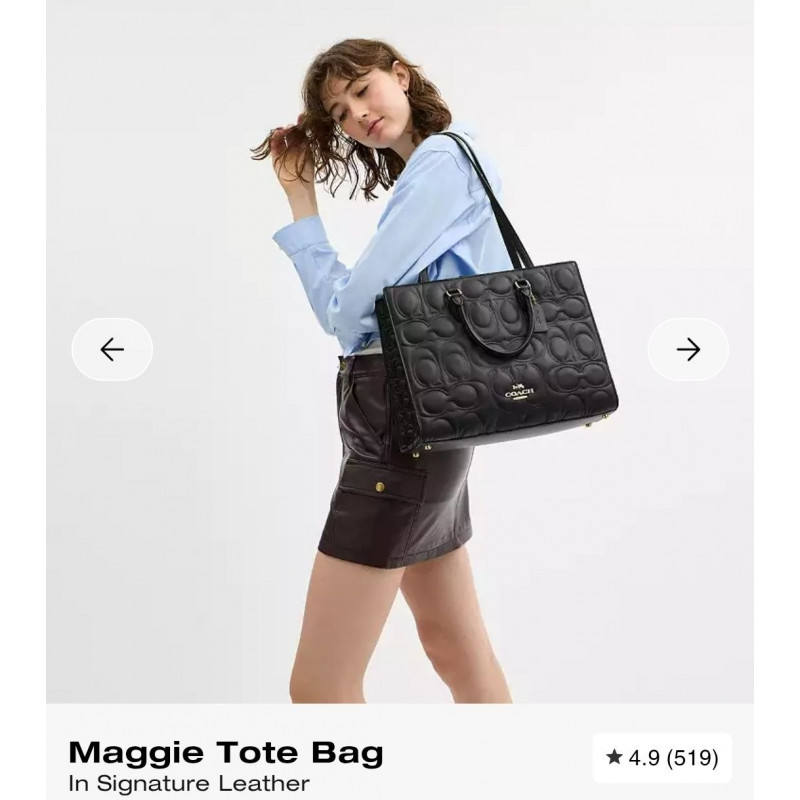800x800 pixels.
Task: Show the next product photo
Action: (x=688, y=349)
